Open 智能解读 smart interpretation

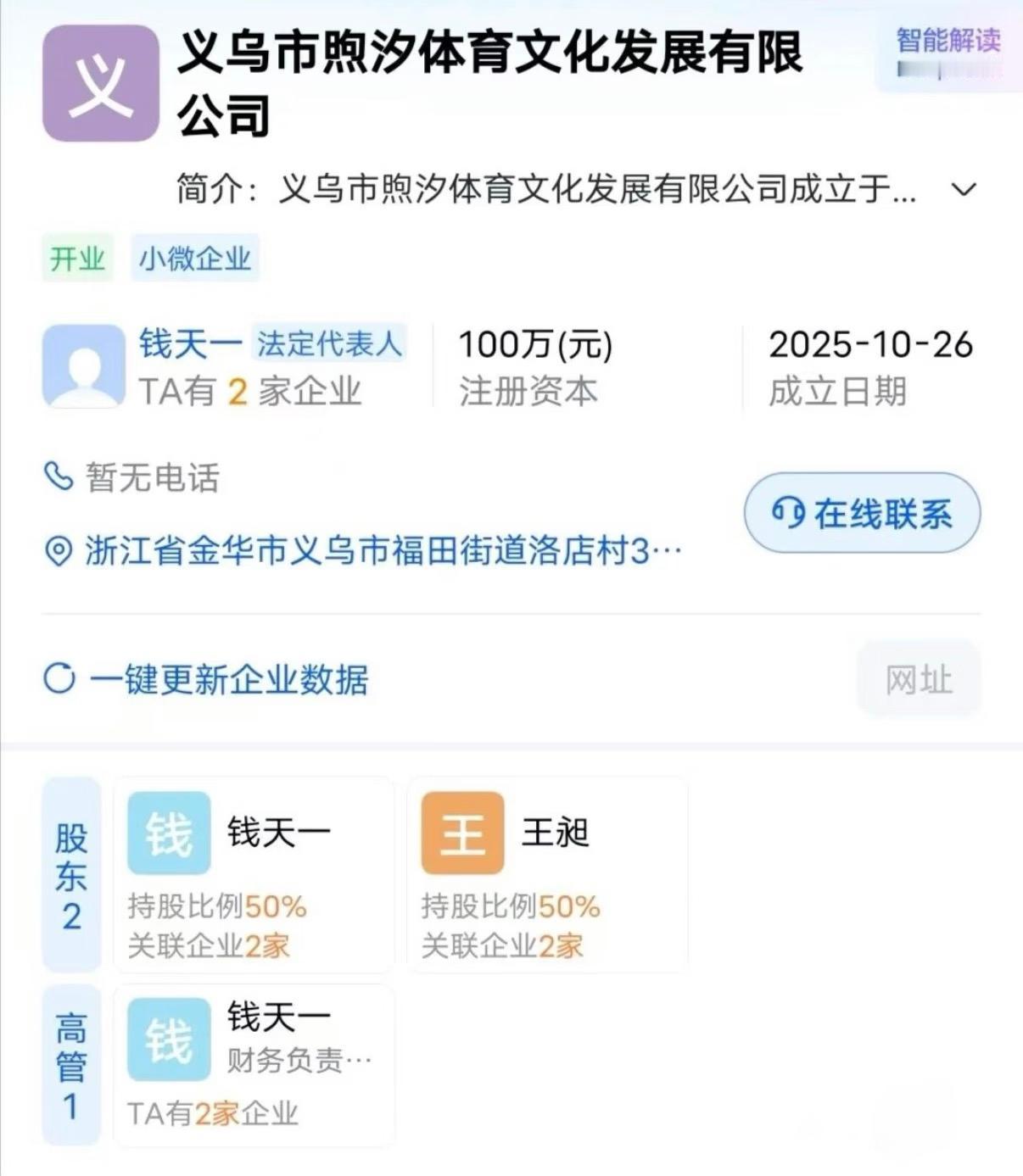pyautogui.click(x=948, y=40)
